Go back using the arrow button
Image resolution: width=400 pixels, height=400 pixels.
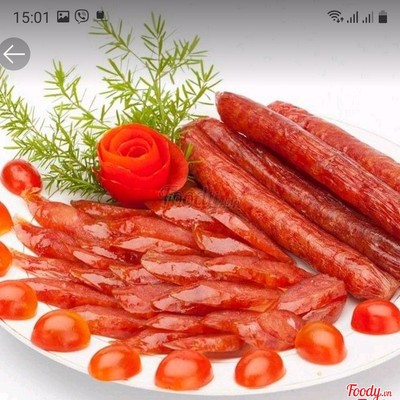click(14, 54)
